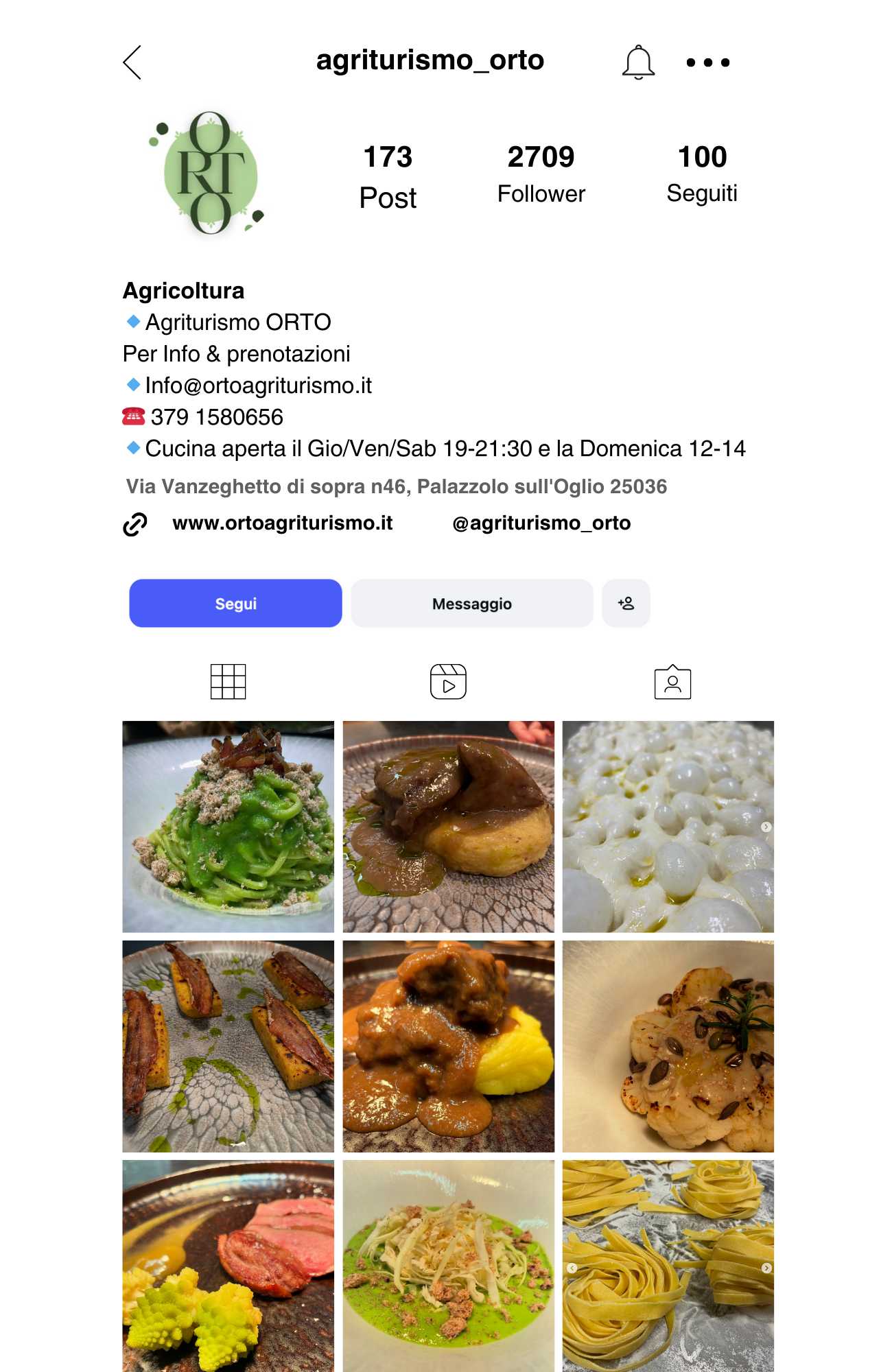Open suggested accounts add-person button
The width and height of the screenshot is (892, 1372).
point(626,604)
